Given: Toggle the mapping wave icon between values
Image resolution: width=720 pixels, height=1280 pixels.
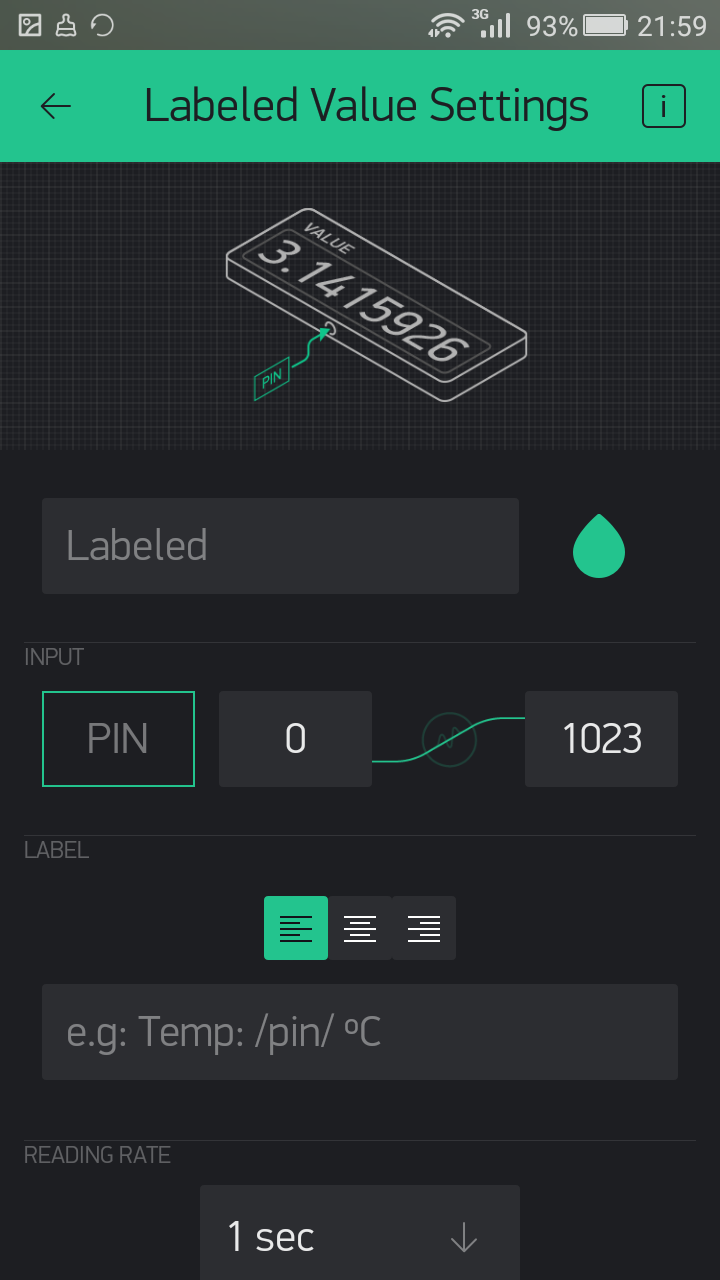Looking at the screenshot, I should click(449, 740).
